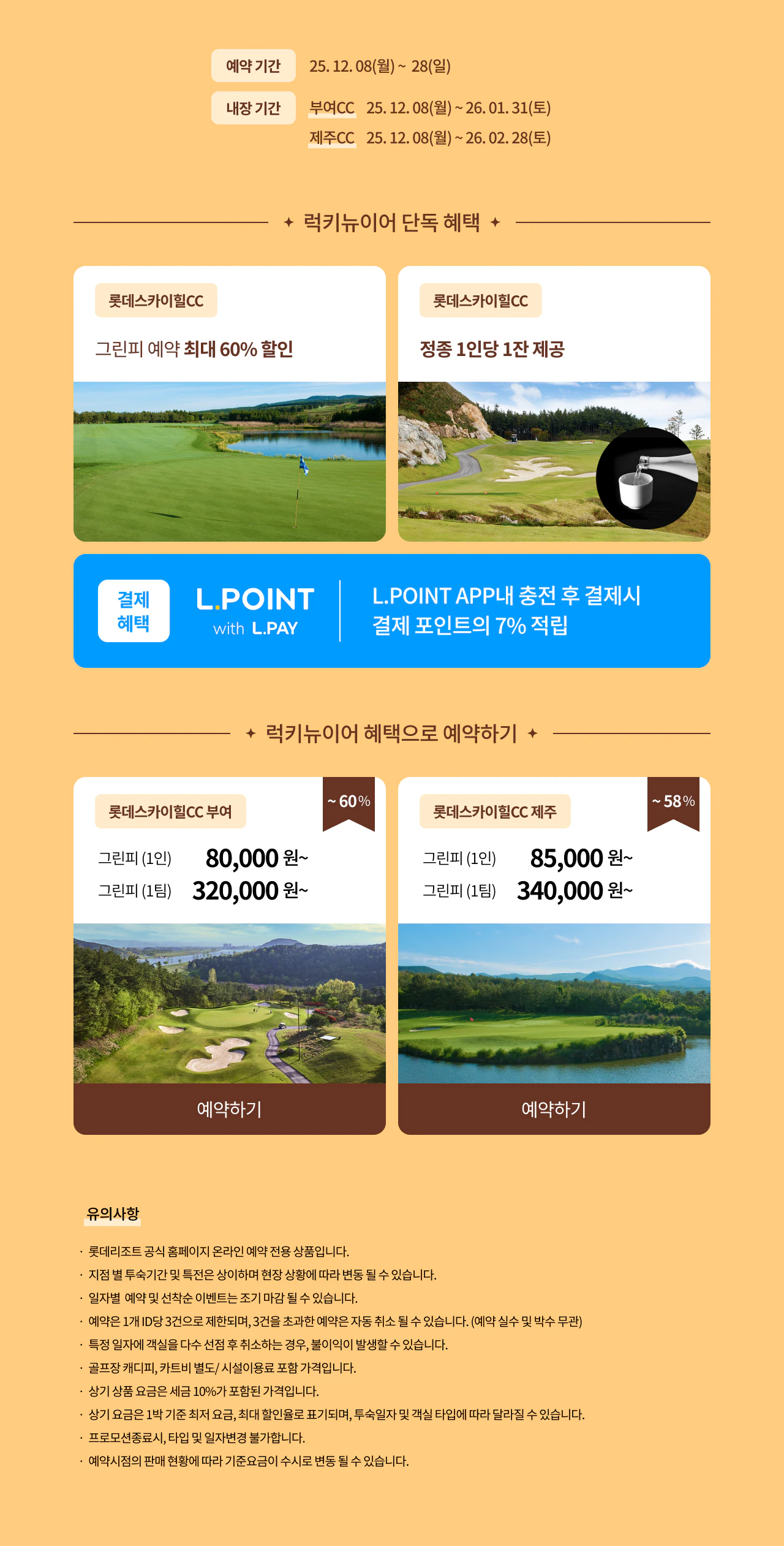
Task: Click the 예약 기간 label
Action: click(x=254, y=66)
